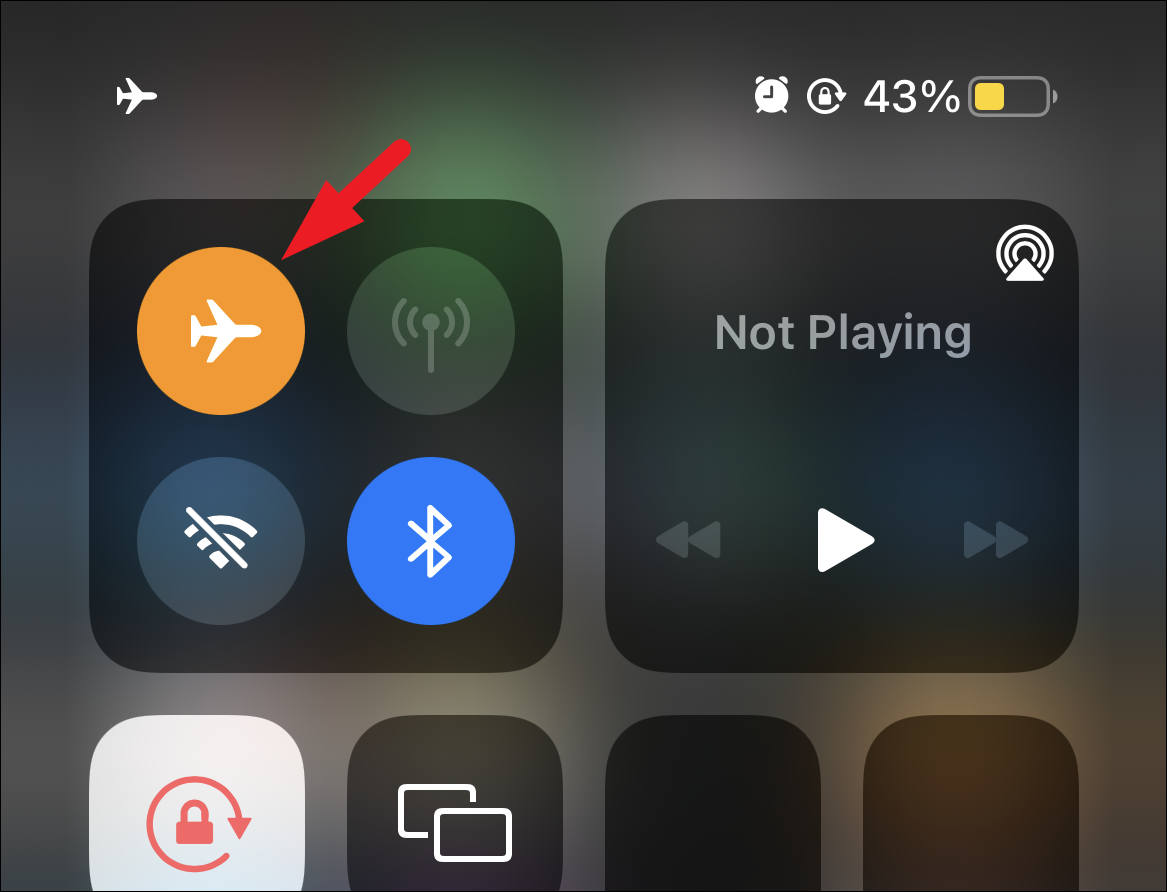Image resolution: width=1167 pixels, height=892 pixels.
Task: Skip back to the previous track
Action: 688,540
